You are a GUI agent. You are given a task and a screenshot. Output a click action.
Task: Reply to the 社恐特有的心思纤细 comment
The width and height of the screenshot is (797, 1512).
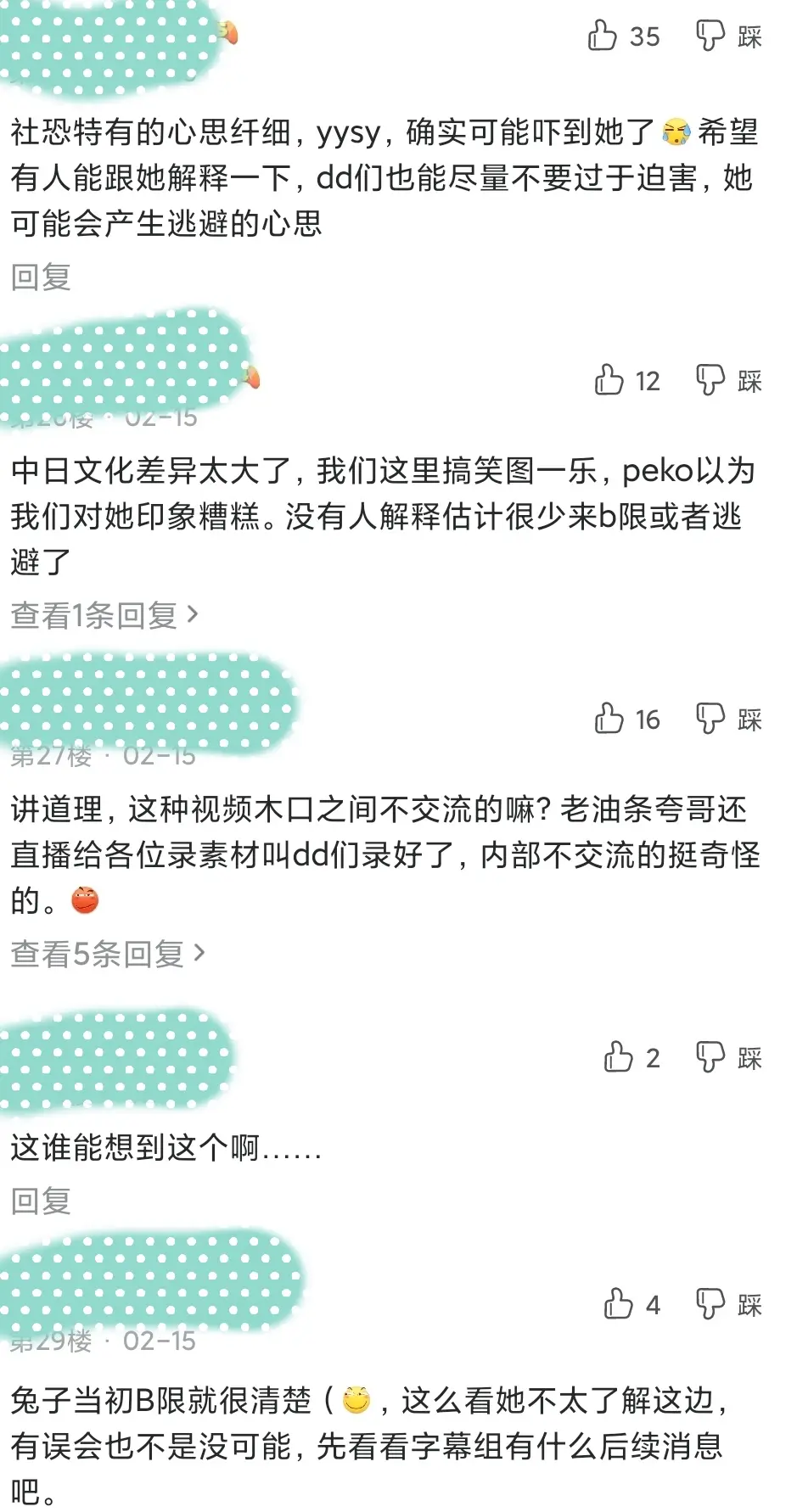(x=41, y=277)
